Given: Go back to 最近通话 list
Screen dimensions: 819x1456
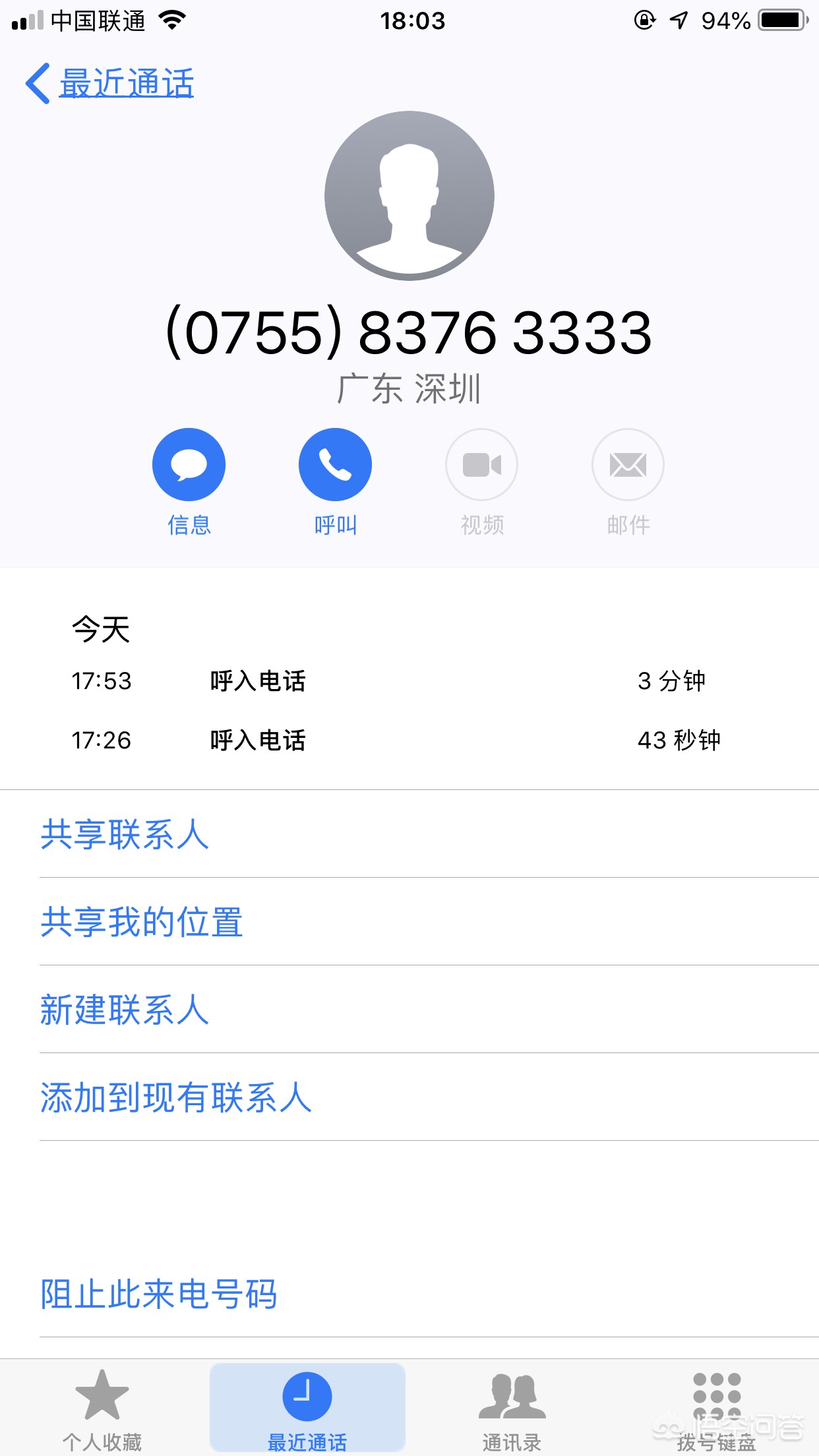Looking at the screenshot, I should (x=110, y=84).
